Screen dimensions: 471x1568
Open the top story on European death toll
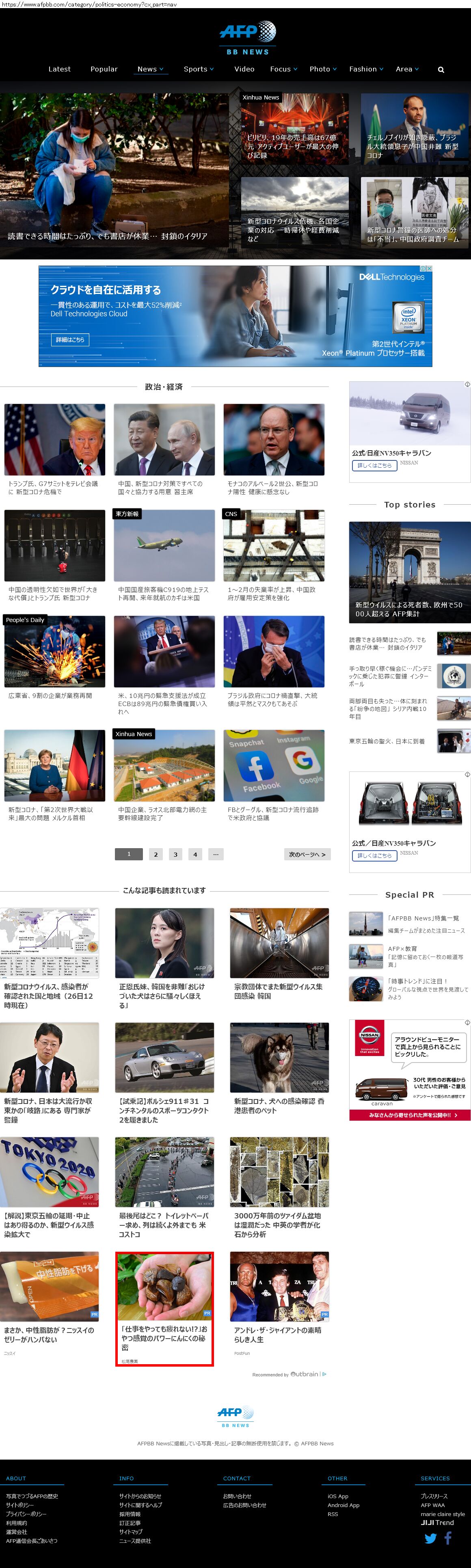pos(410,609)
